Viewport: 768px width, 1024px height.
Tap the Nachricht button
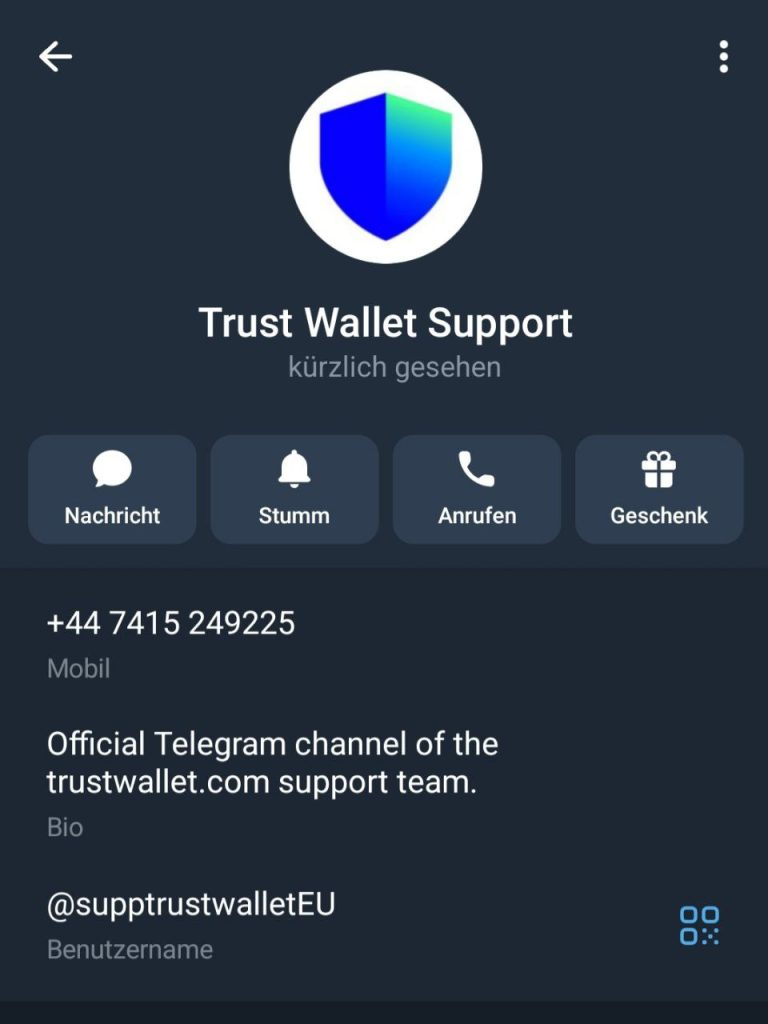point(112,489)
